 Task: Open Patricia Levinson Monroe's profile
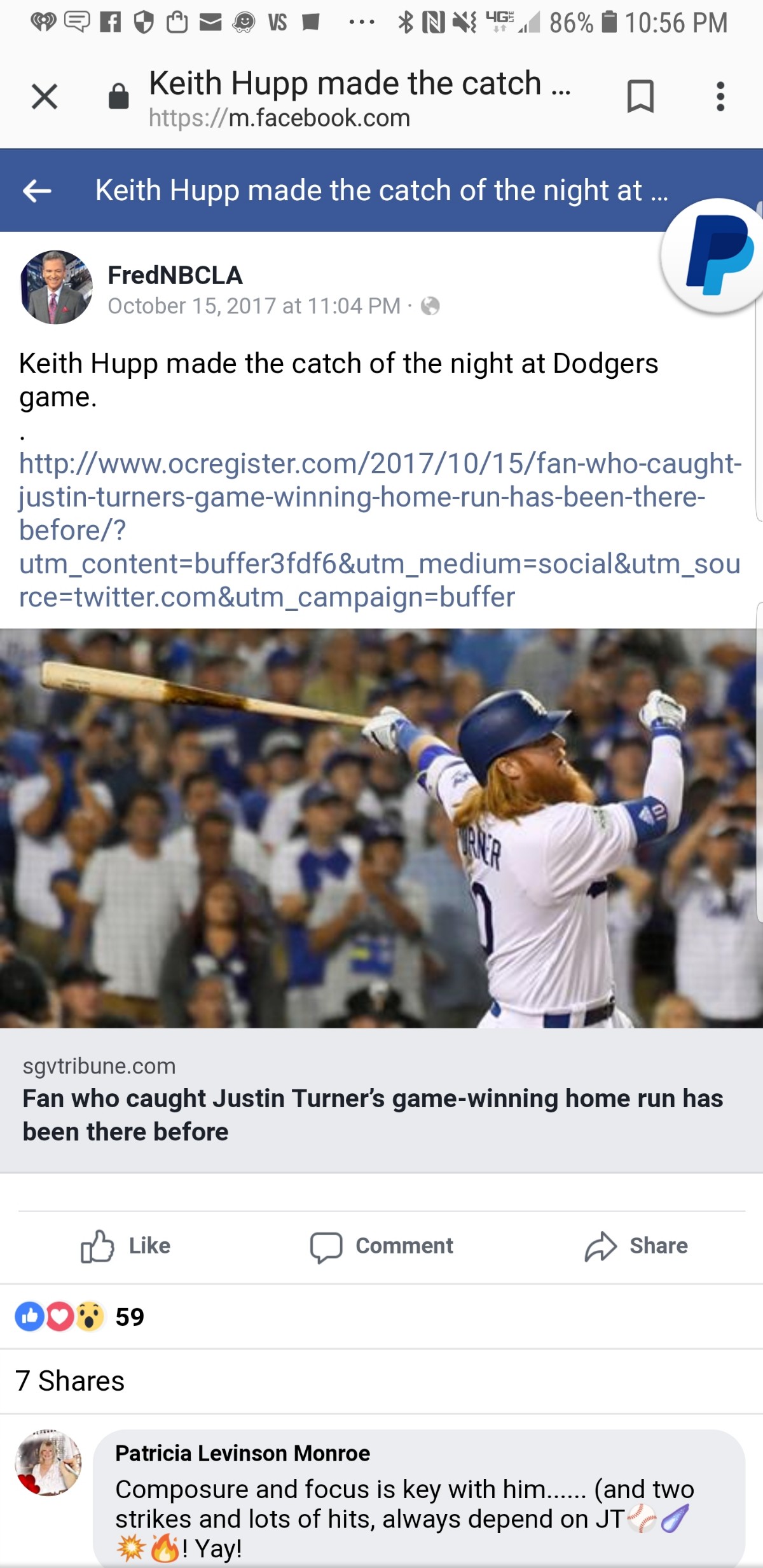point(242,1454)
